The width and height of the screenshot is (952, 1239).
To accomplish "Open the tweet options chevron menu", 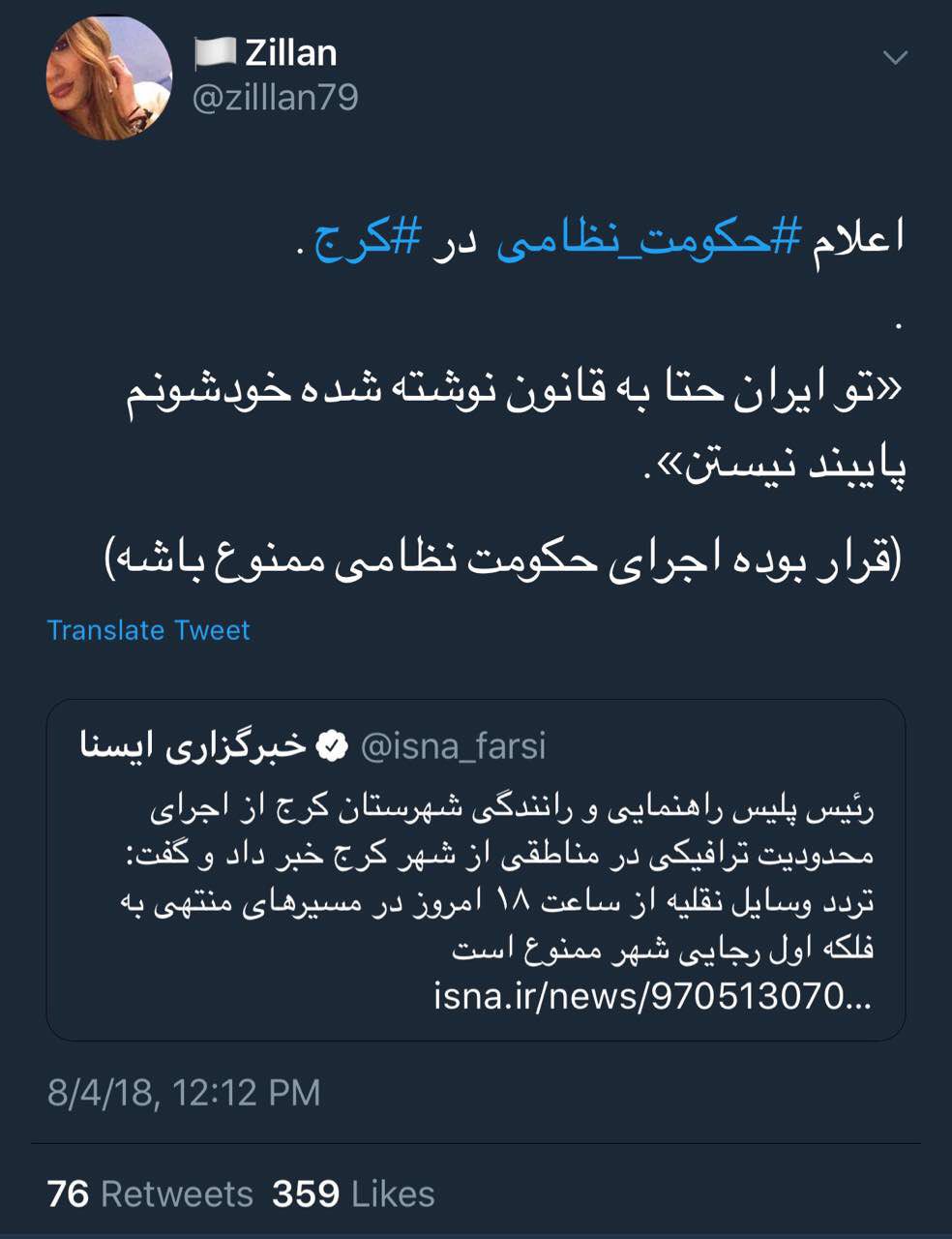I will (895, 58).
